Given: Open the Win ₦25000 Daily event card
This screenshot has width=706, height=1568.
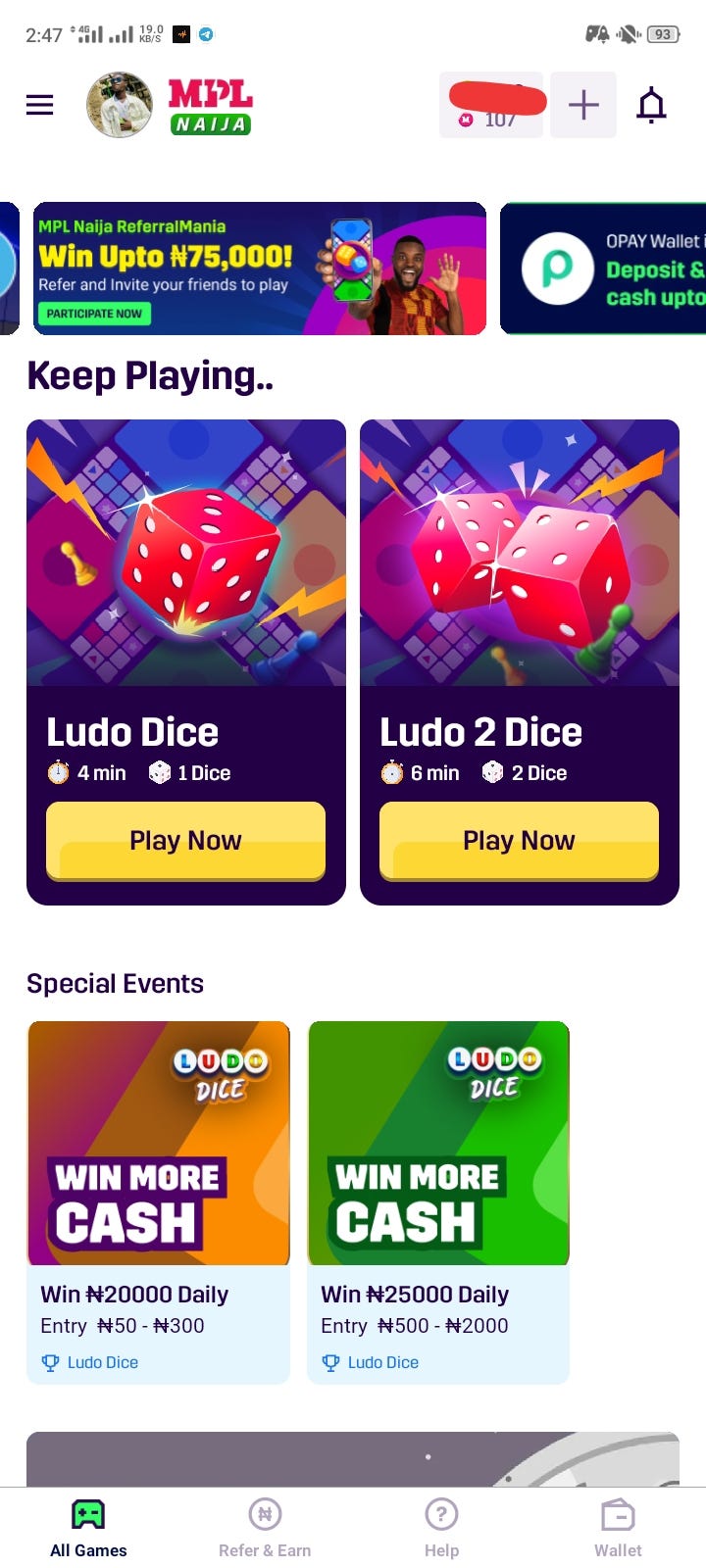Looking at the screenshot, I should coord(438,1200).
